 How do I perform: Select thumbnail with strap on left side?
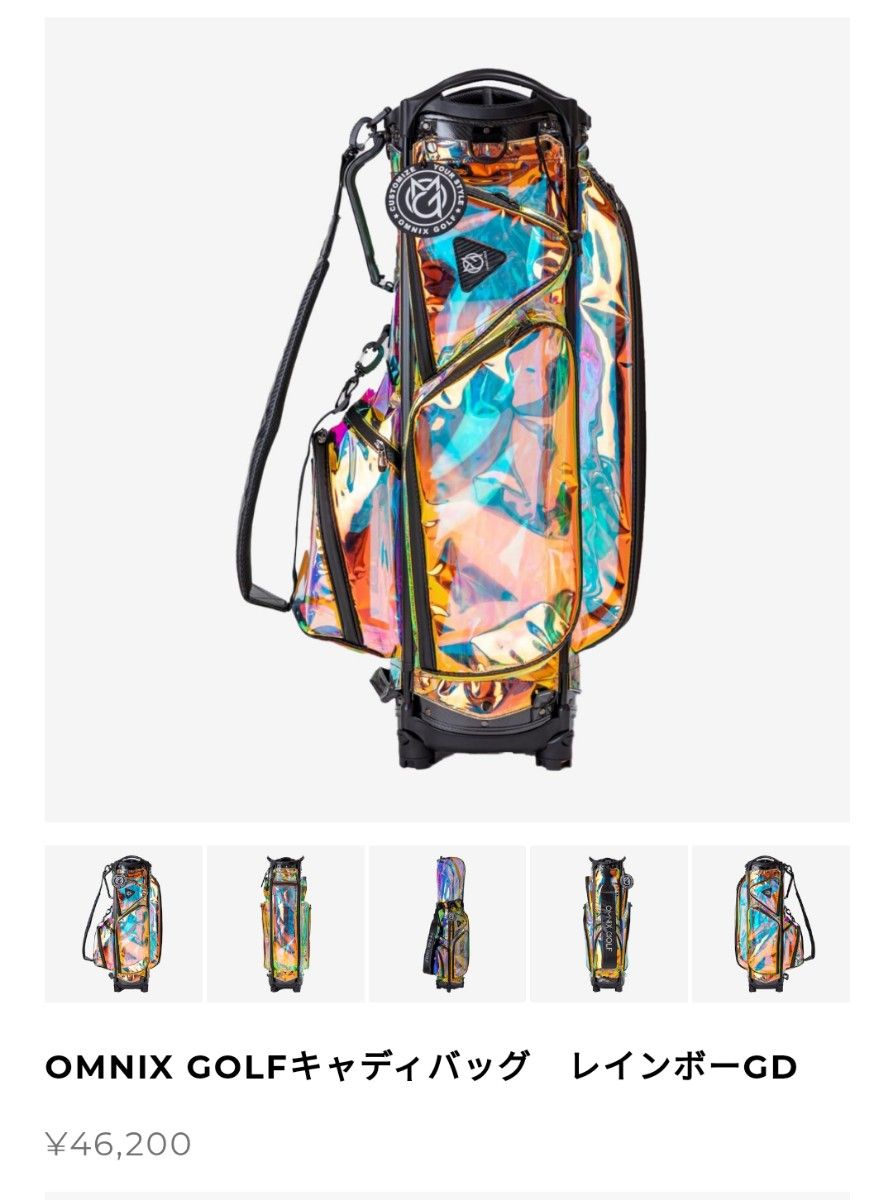click(124, 923)
